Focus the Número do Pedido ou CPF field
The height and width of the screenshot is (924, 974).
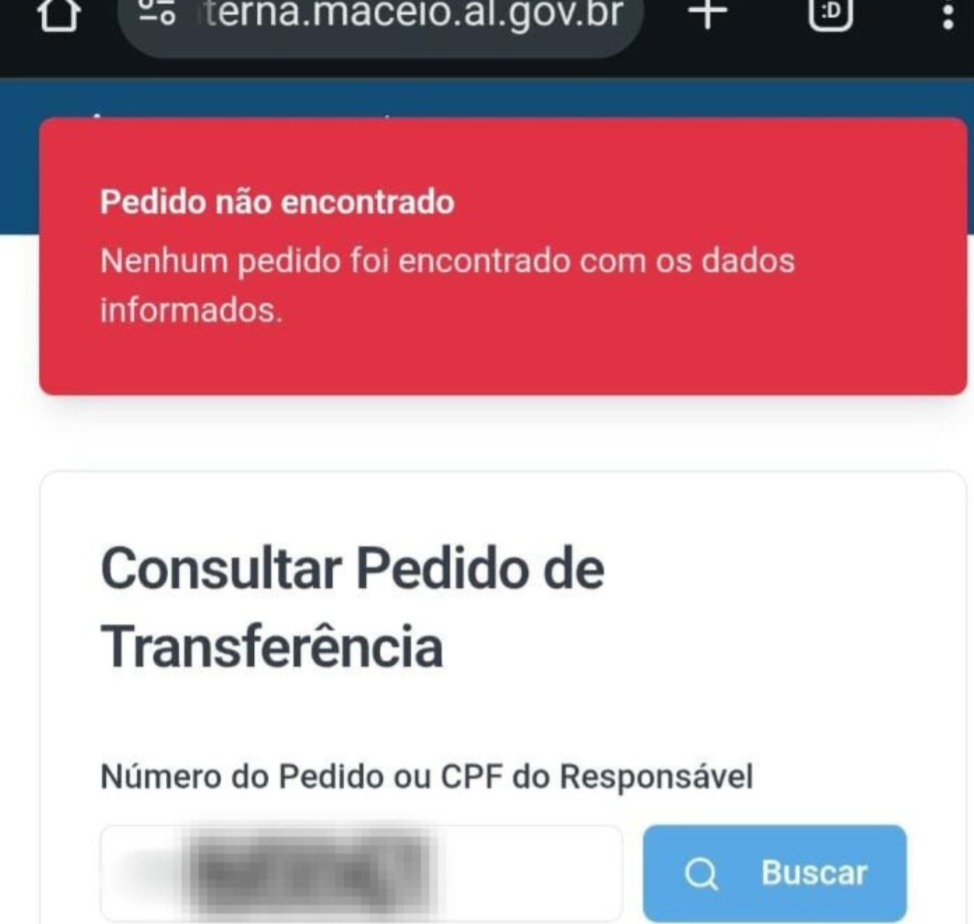point(360,873)
